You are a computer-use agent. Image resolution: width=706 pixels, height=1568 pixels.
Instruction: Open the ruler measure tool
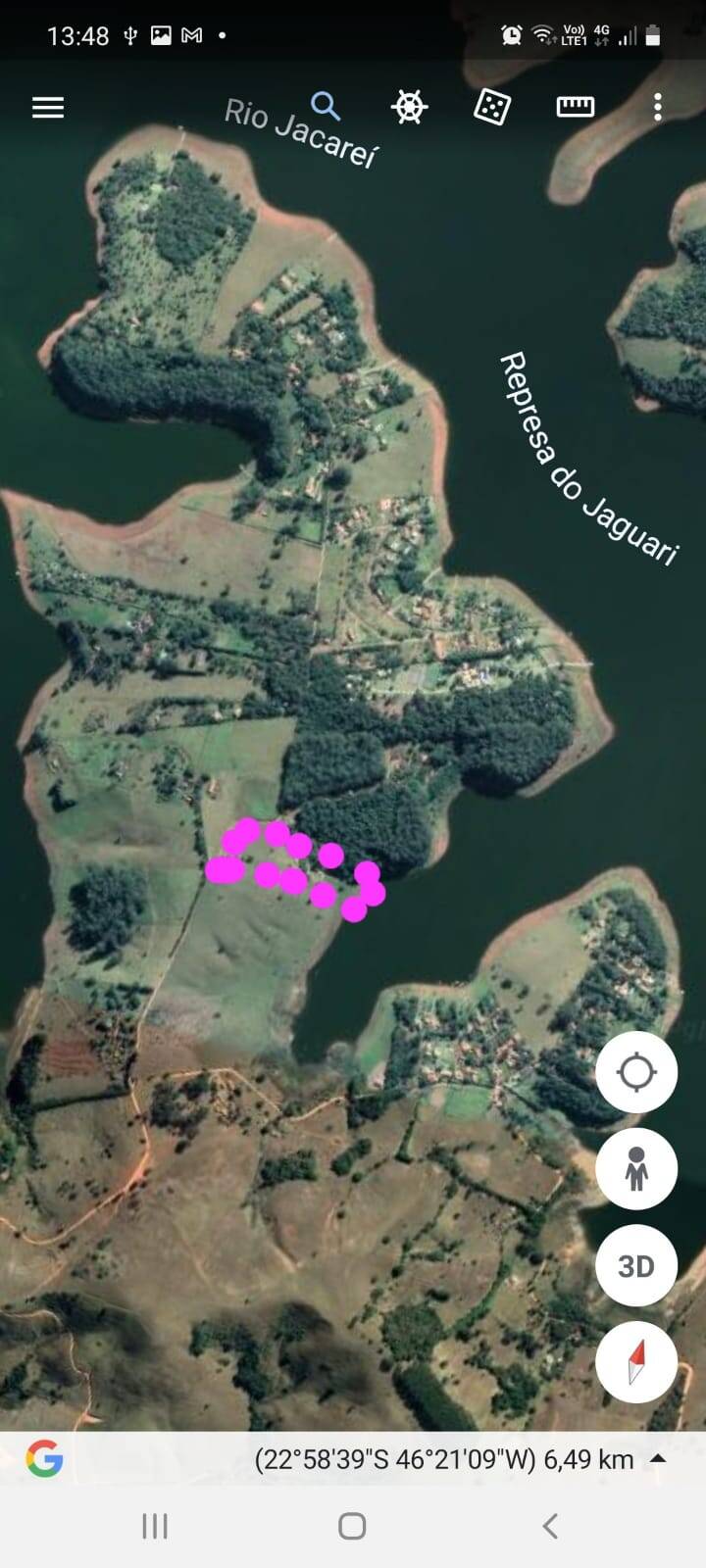click(576, 107)
